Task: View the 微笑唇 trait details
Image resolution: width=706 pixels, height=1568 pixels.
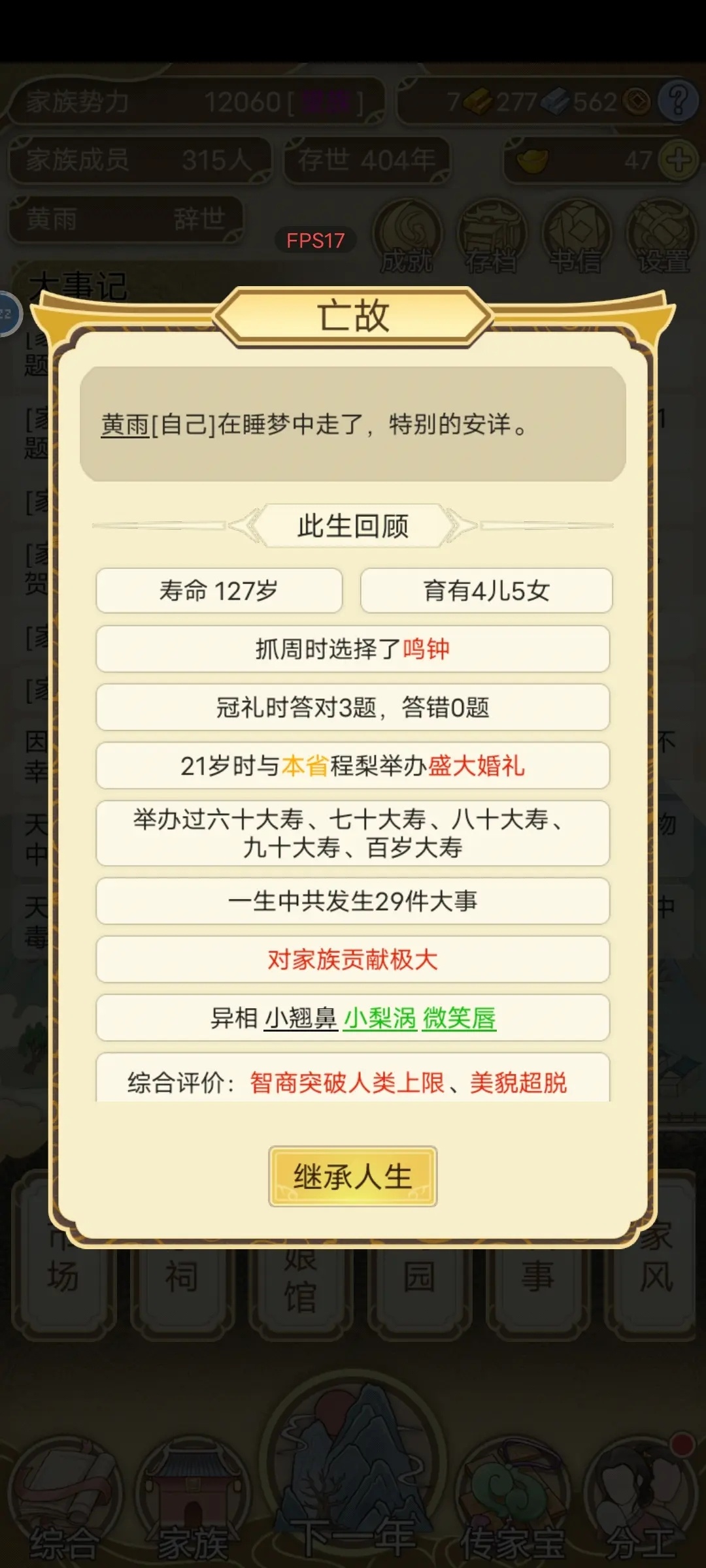Action: [460, 1019]
